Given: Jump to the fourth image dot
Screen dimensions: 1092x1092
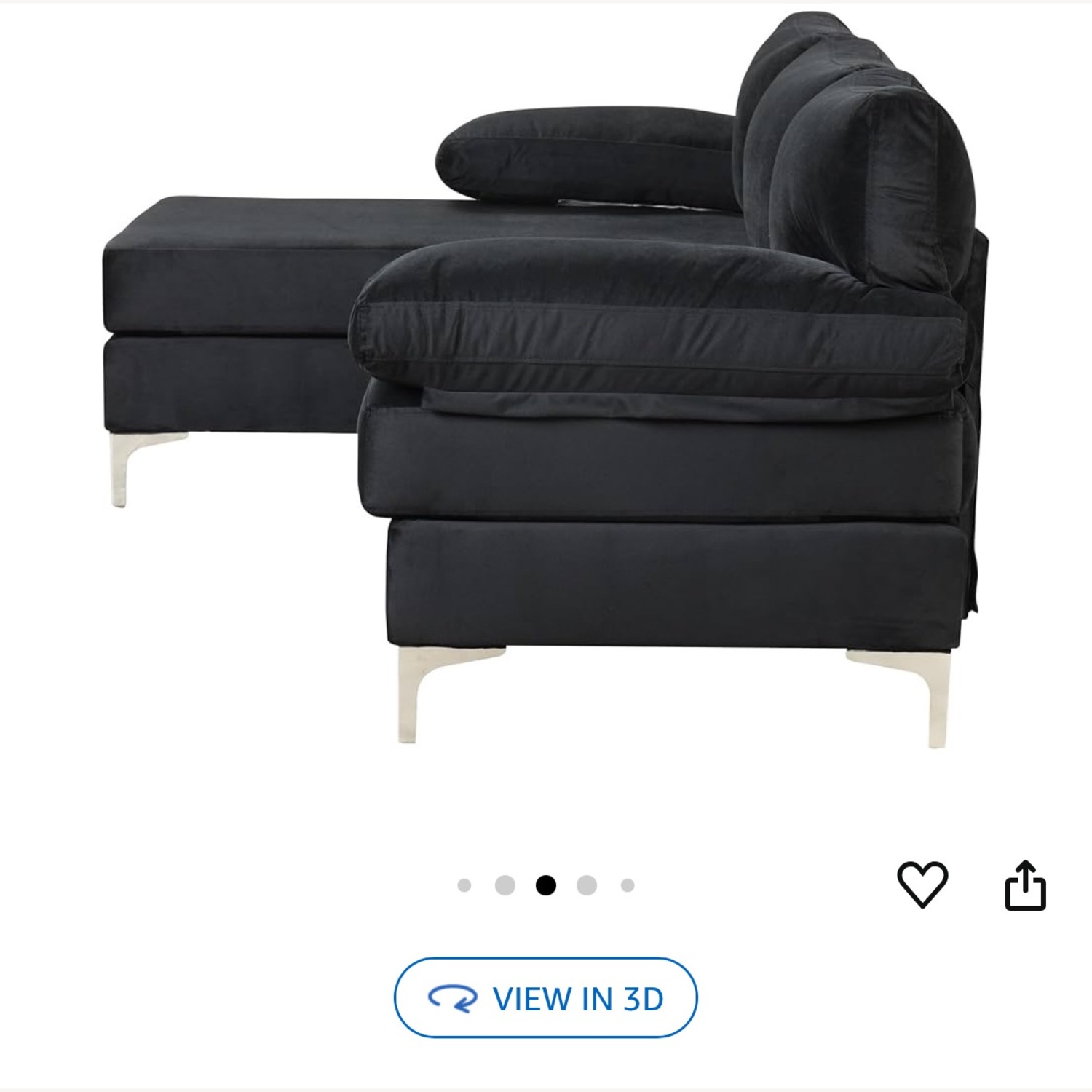Looking at the screenshot, I should point(587,885).
